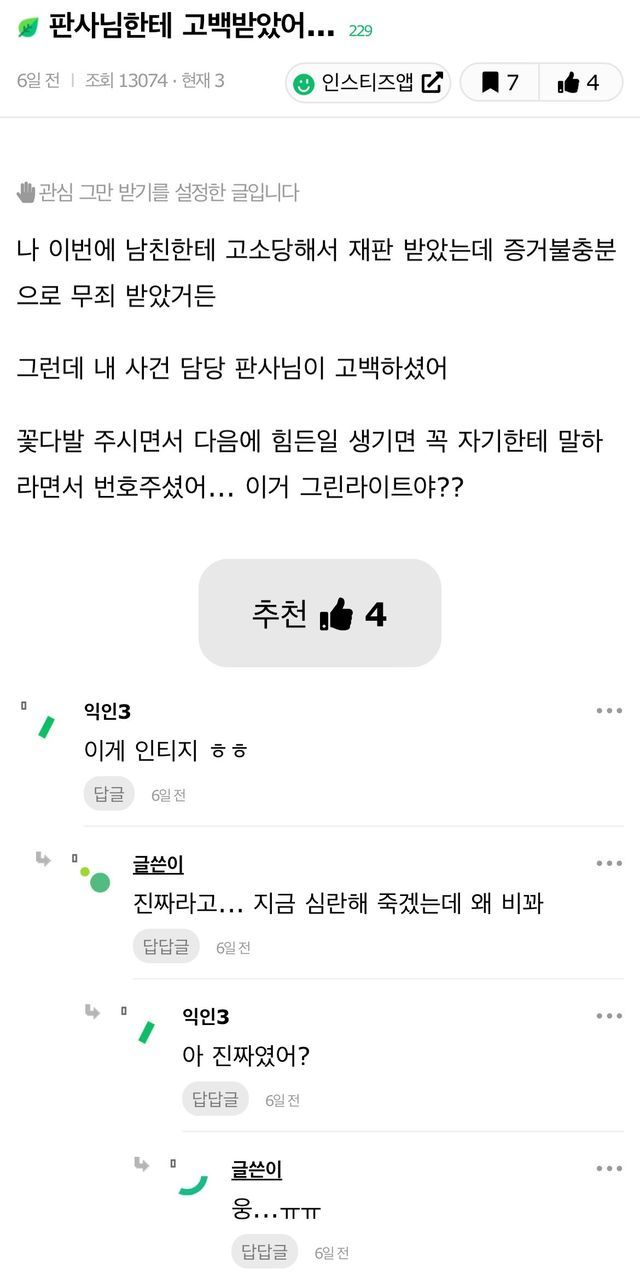
Task: Recommend the post using the big 추천 button
Action: point(319,613)
